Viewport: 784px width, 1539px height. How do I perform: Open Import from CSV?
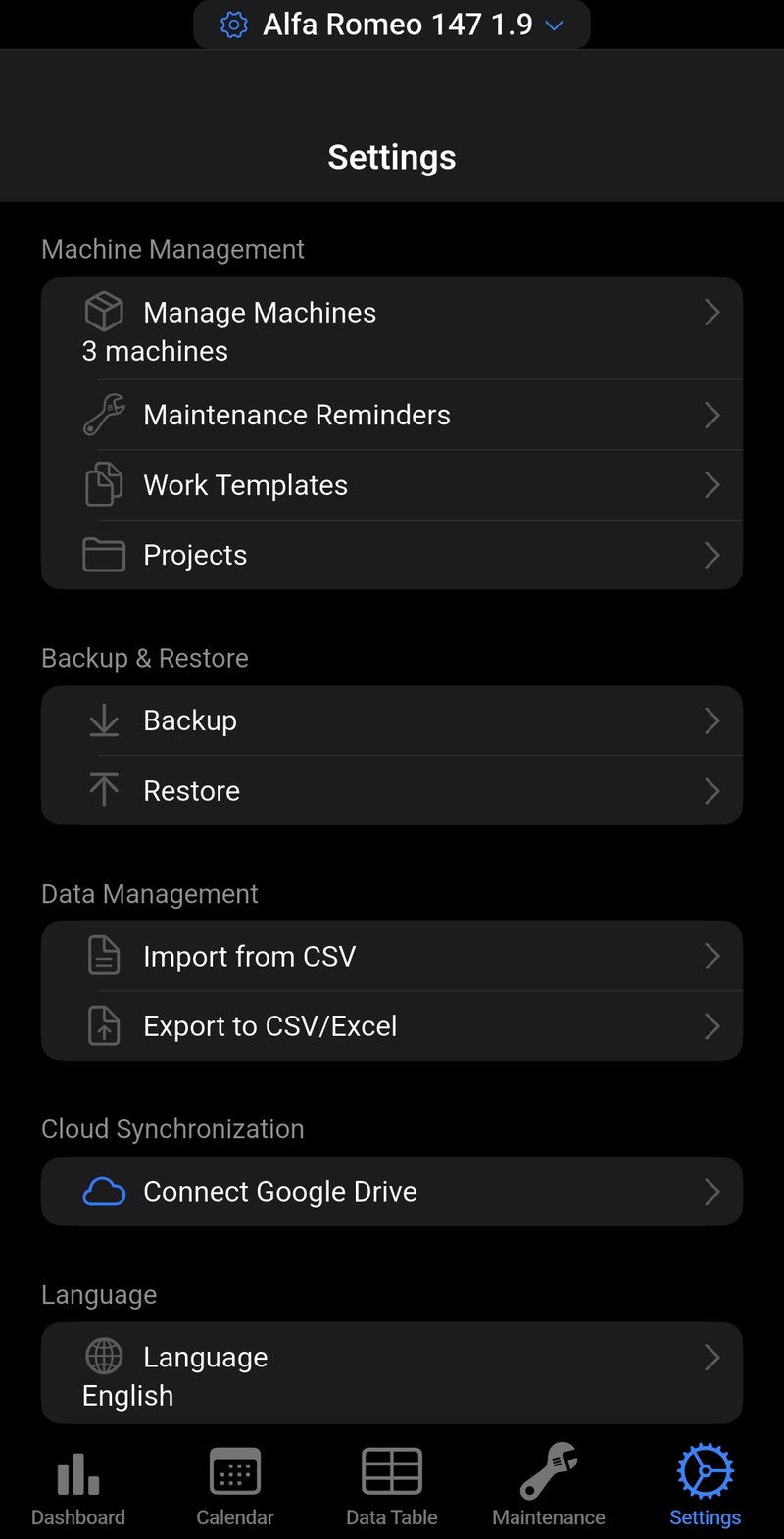tap(392, 956)
